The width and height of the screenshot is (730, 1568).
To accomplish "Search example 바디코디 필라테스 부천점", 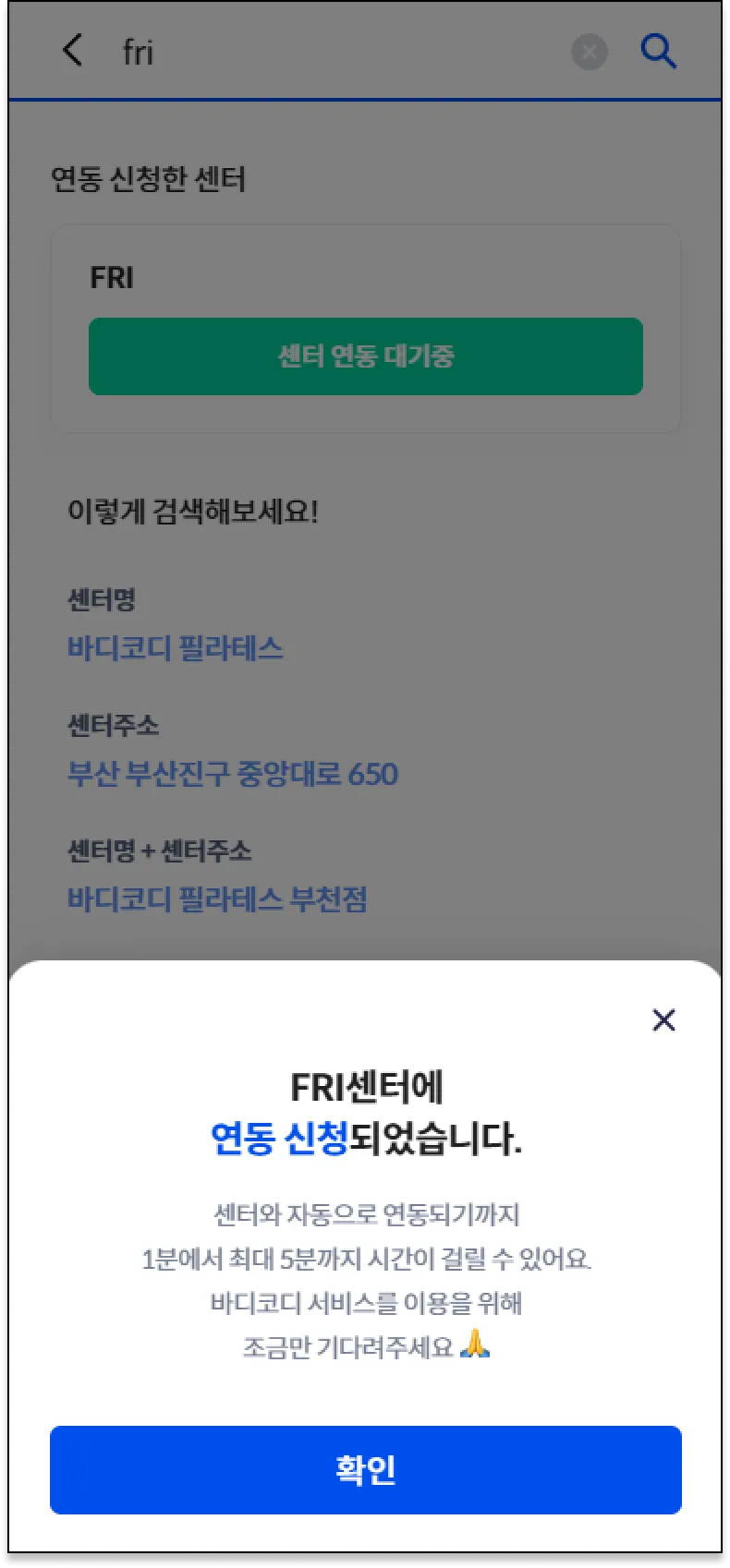I will click(x=217, y=899).
